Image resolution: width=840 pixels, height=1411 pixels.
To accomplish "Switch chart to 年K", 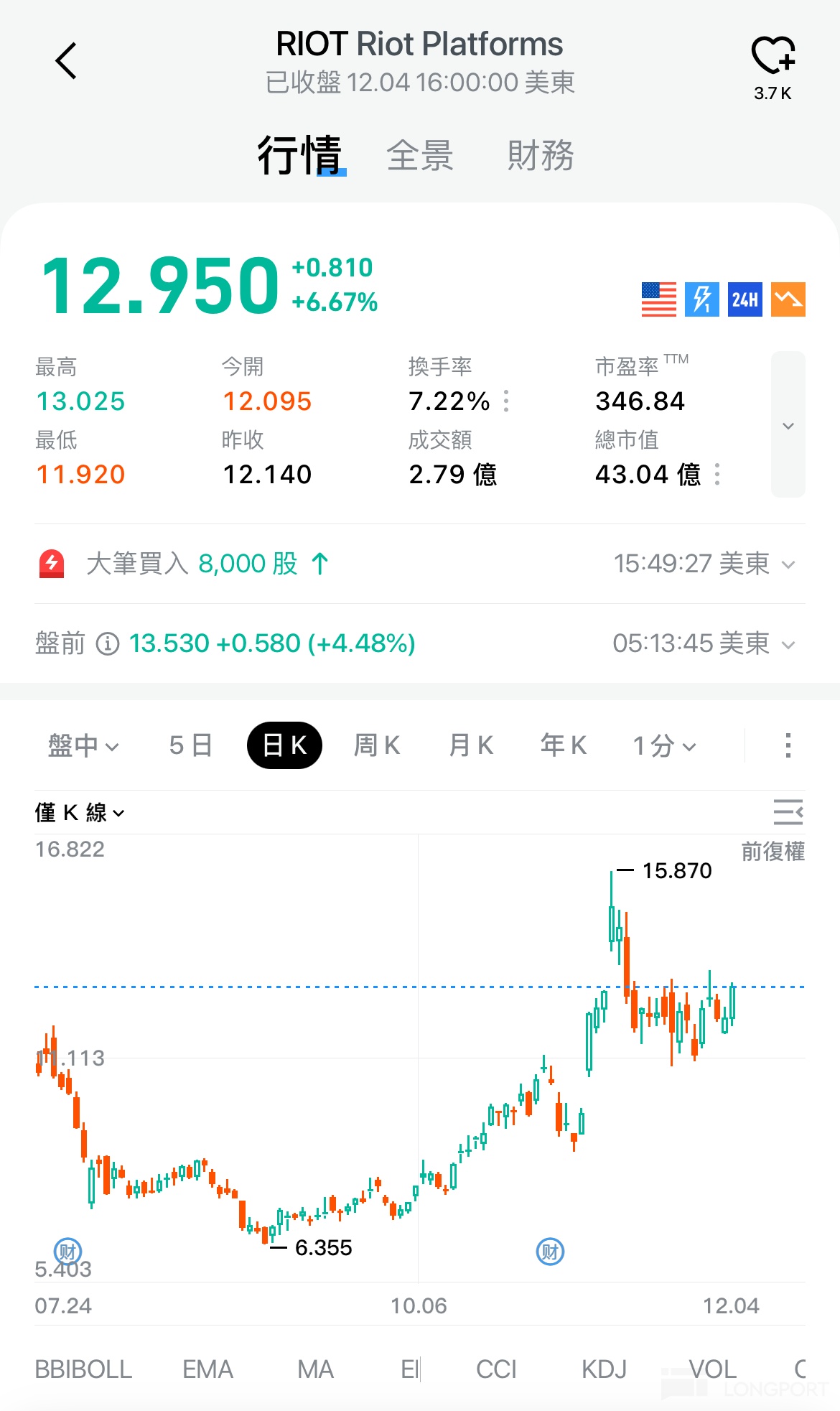I will pos(564,746).
